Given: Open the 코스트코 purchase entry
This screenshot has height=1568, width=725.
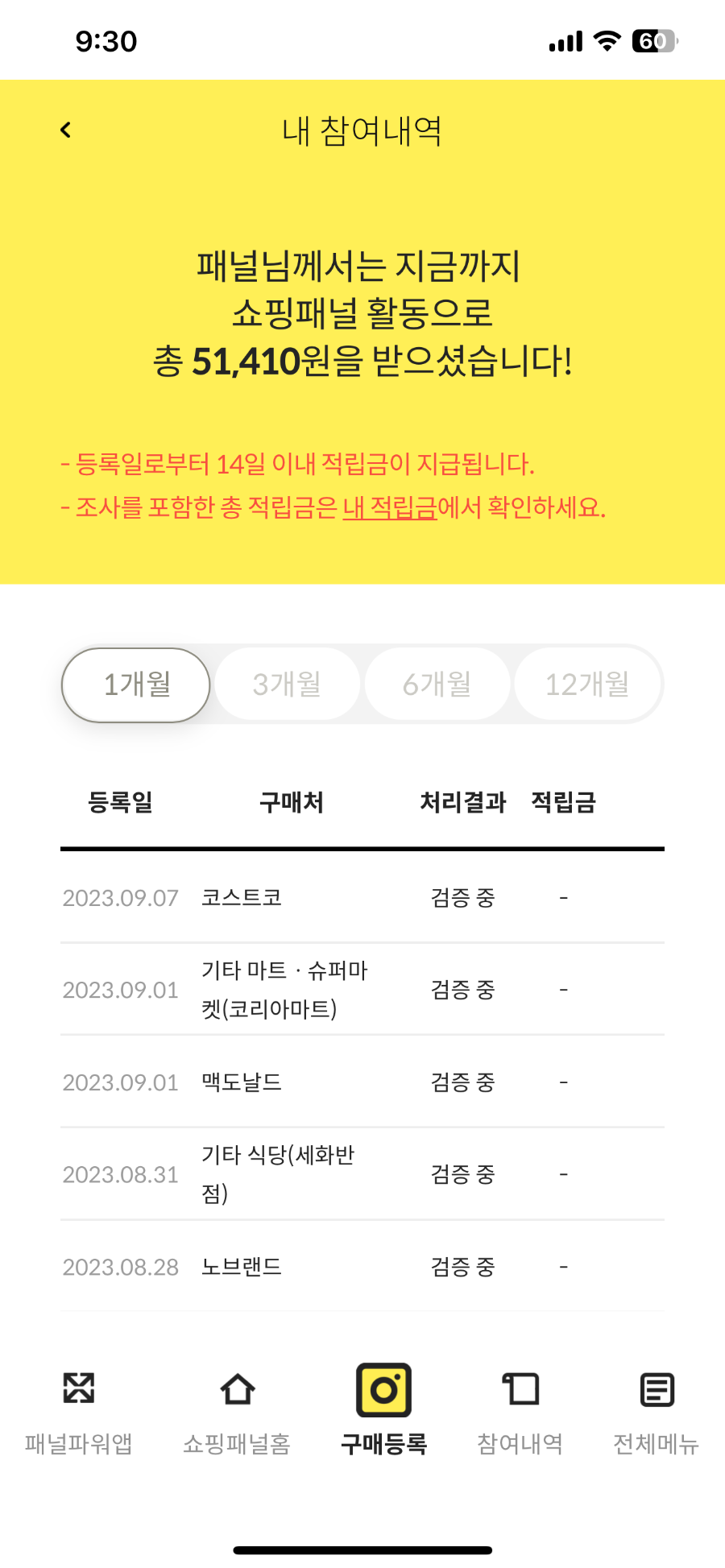Looking at the screenshot, I should 242,898.
